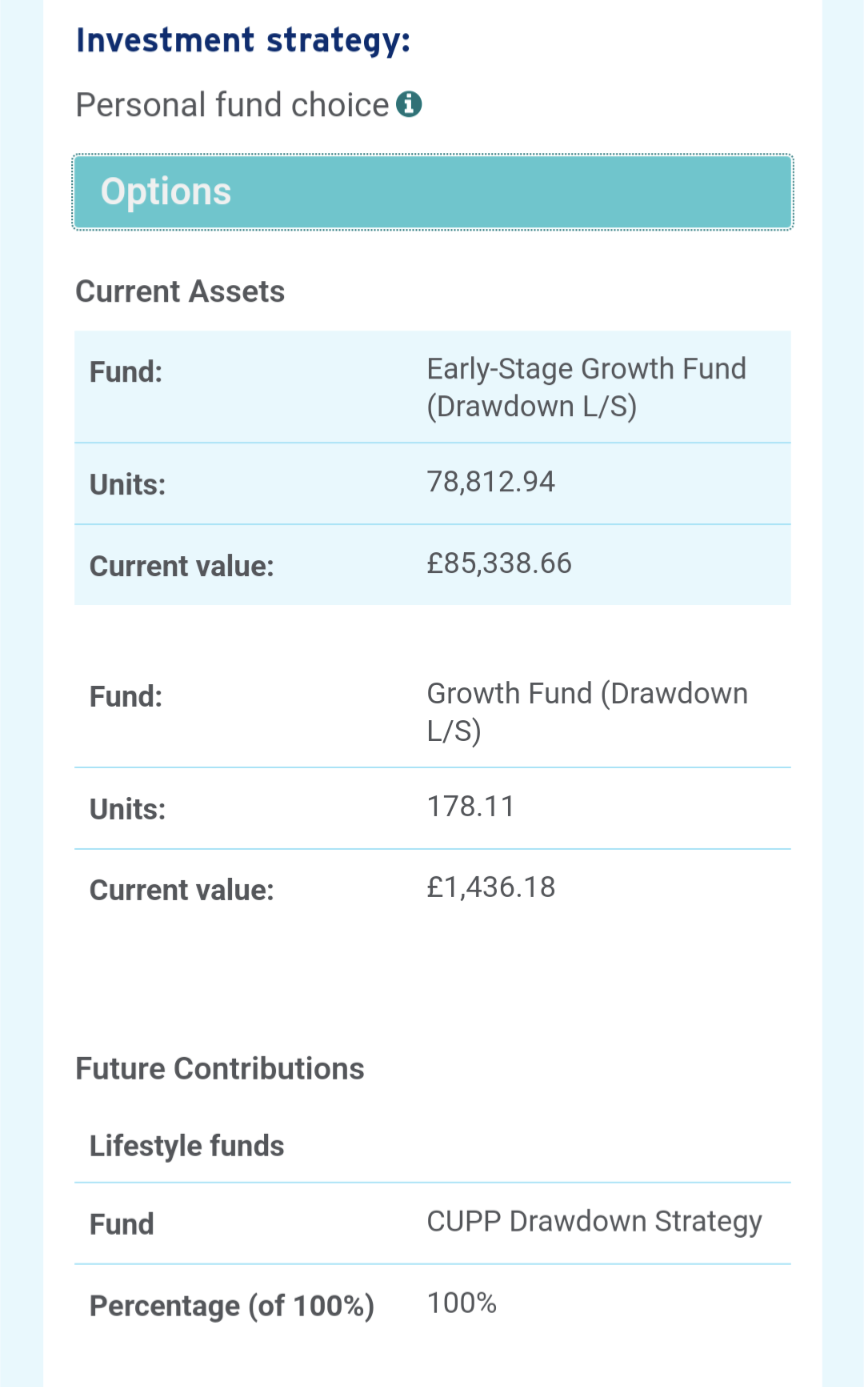
Task: Open the Options button
Action: click(432, 192)
